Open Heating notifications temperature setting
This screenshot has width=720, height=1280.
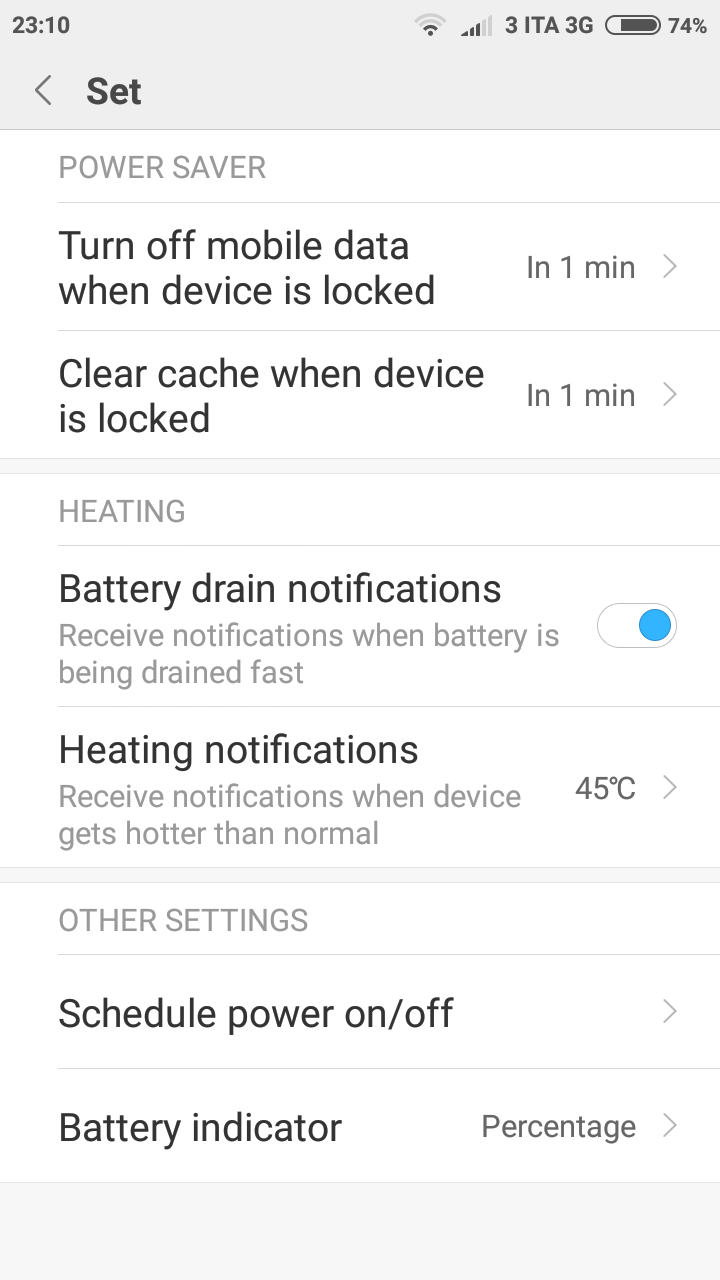(x=360, y=788)
